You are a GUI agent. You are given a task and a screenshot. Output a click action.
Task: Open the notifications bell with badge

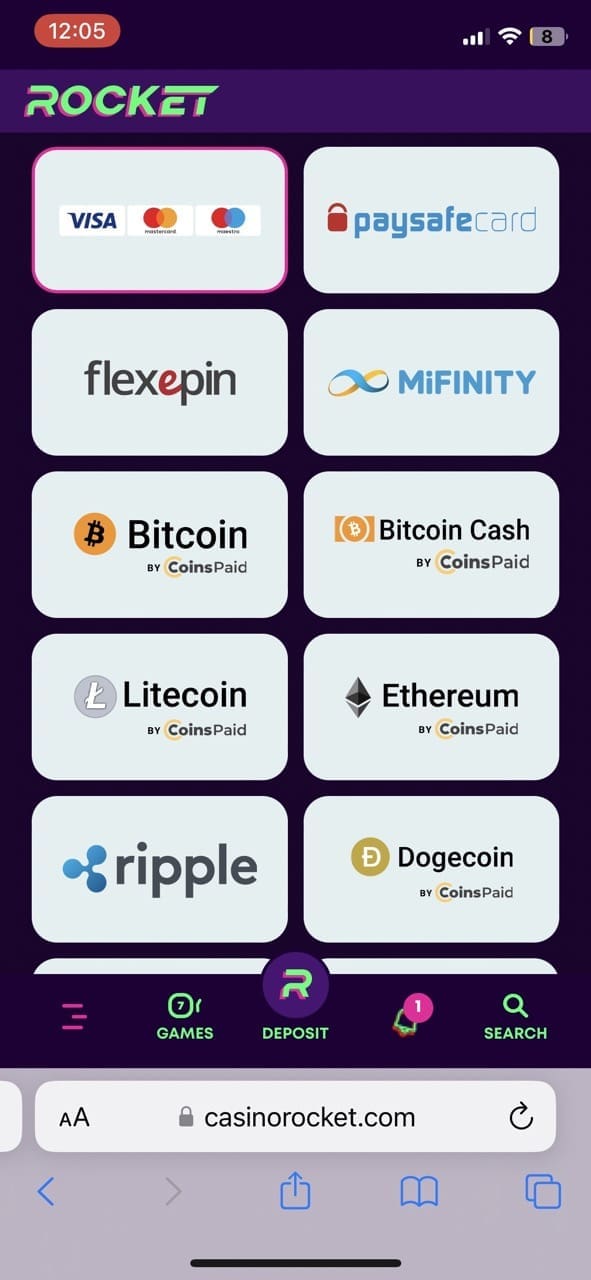pos(407,1016)
